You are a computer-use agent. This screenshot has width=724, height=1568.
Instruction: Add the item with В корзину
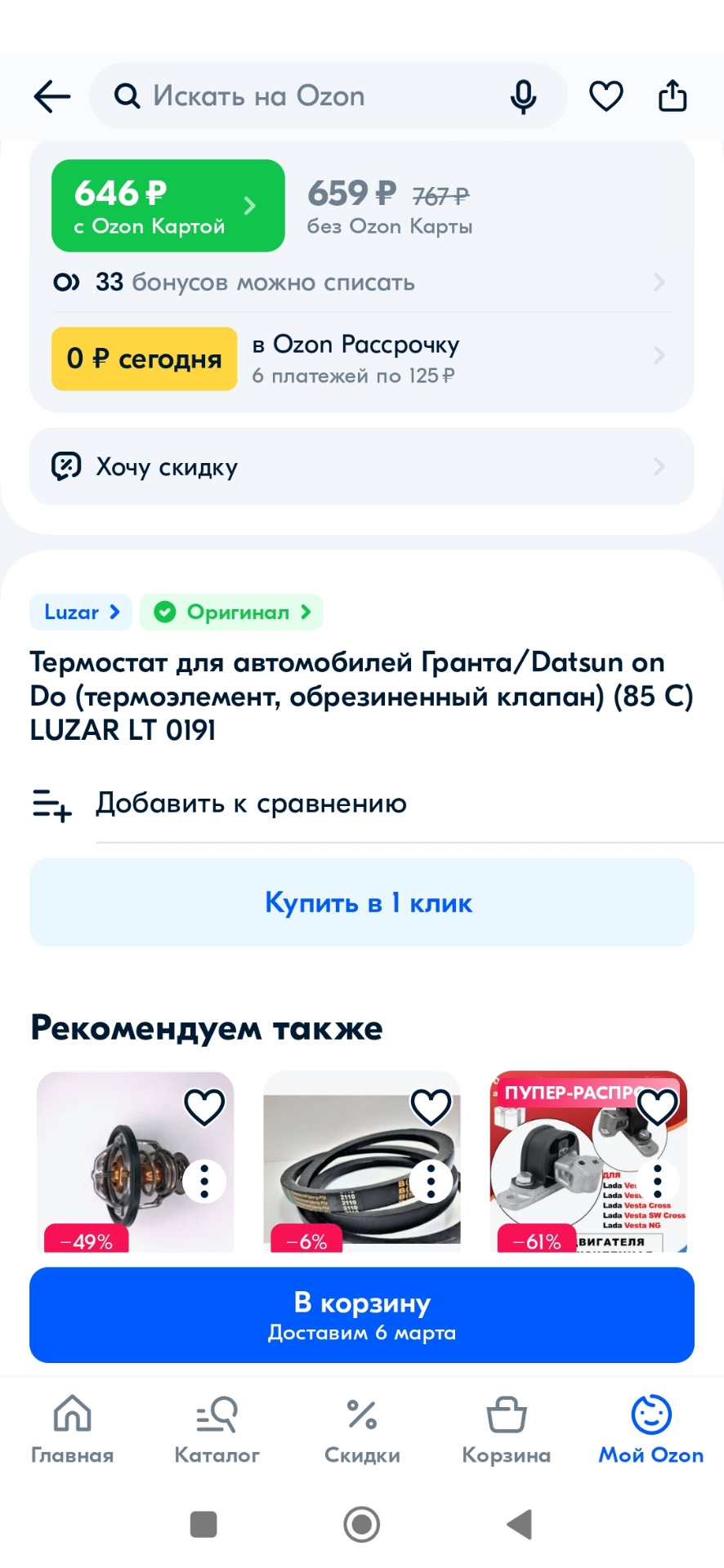(361, 1315)
